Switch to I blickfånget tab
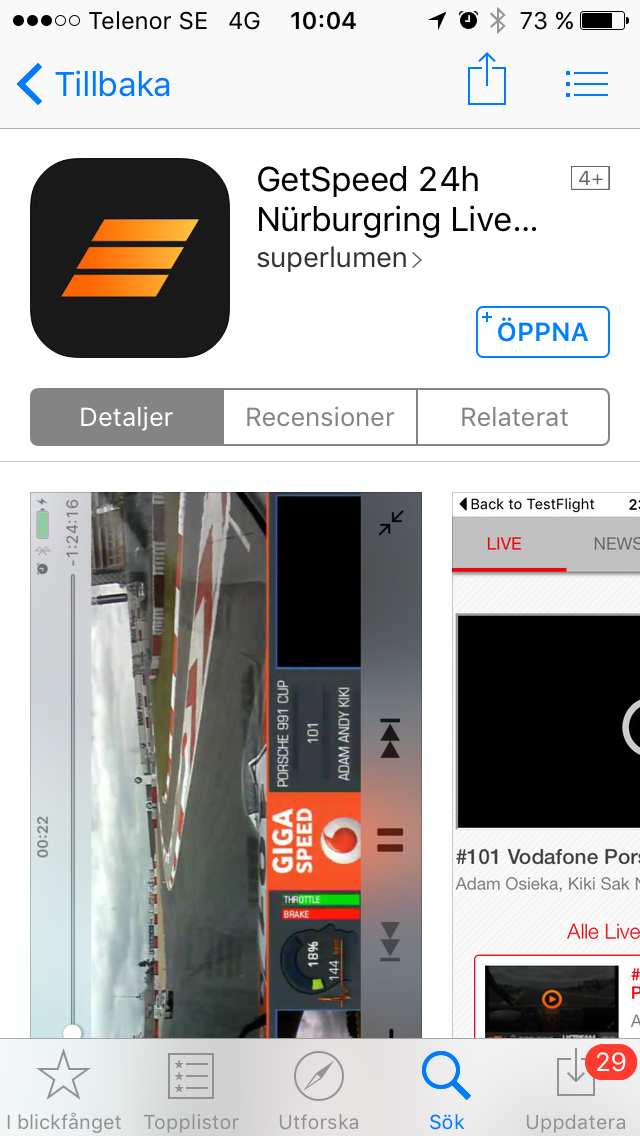 (x=63, y=1090)
